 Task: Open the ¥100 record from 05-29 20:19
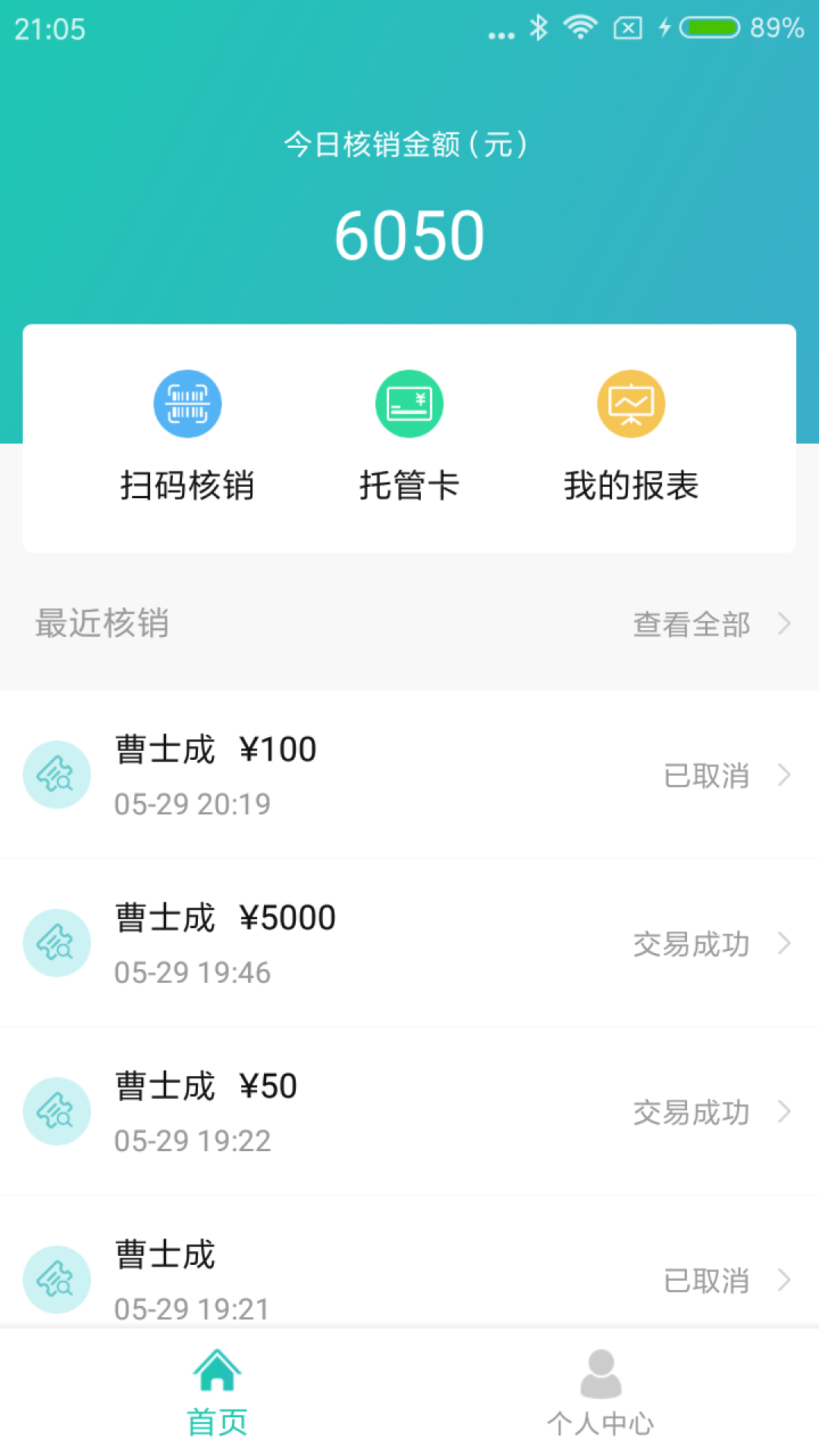(x=409, y=774)
